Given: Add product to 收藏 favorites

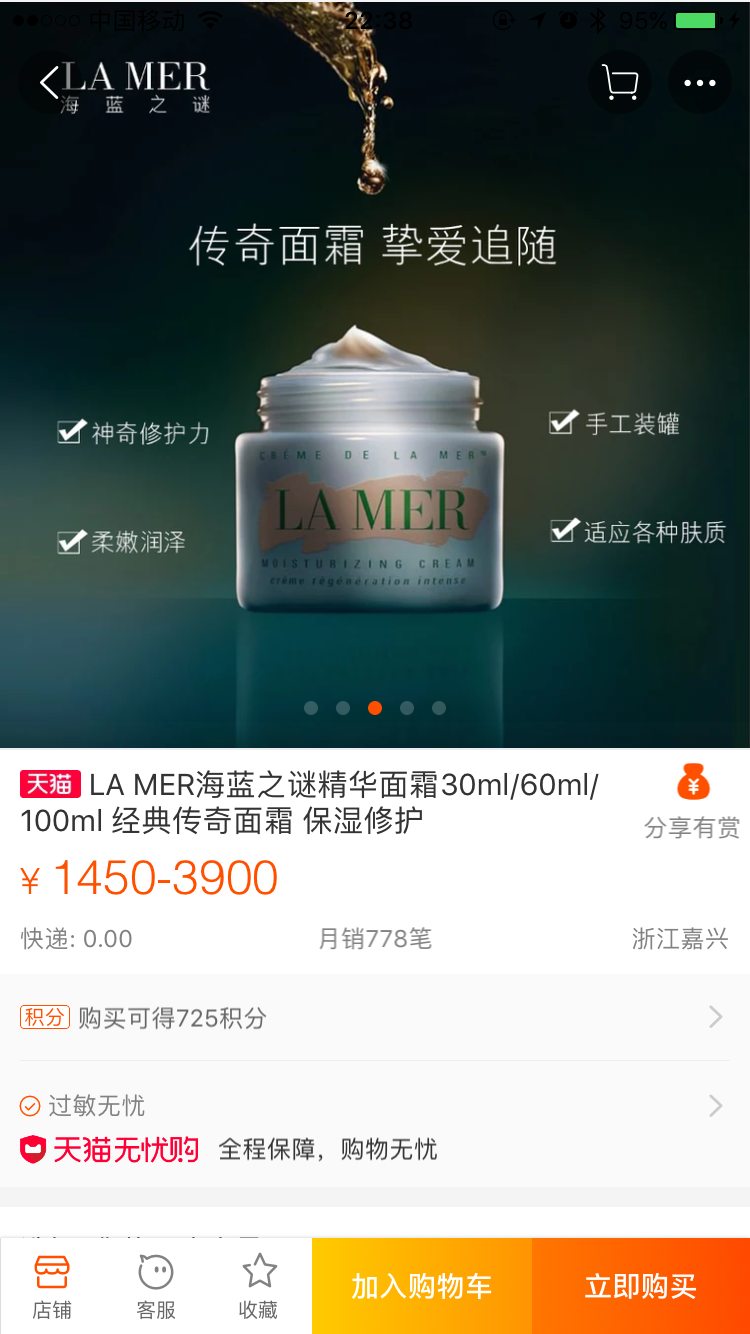Looking at the screenshot, I should [259, 1286].
